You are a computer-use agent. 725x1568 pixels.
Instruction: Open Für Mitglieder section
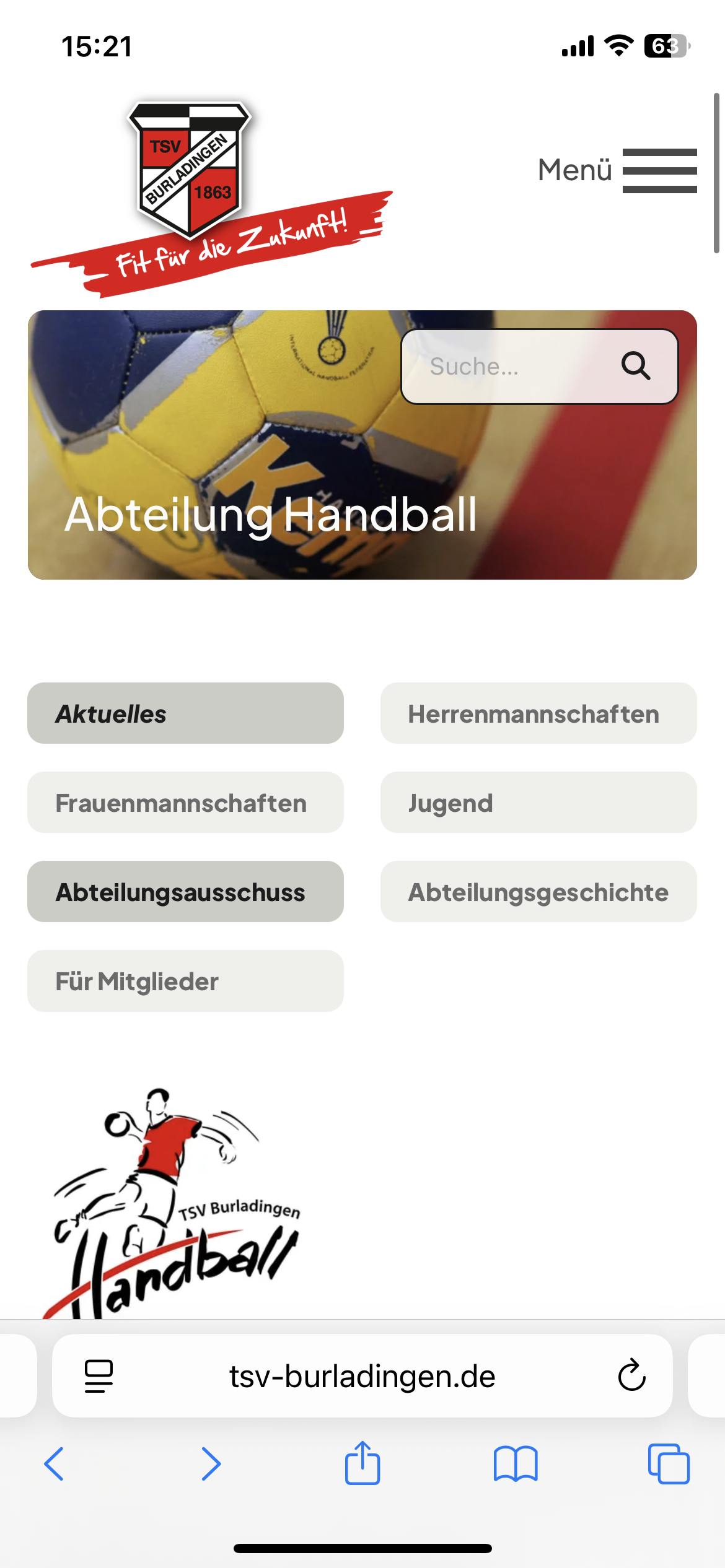coord(185,981)
